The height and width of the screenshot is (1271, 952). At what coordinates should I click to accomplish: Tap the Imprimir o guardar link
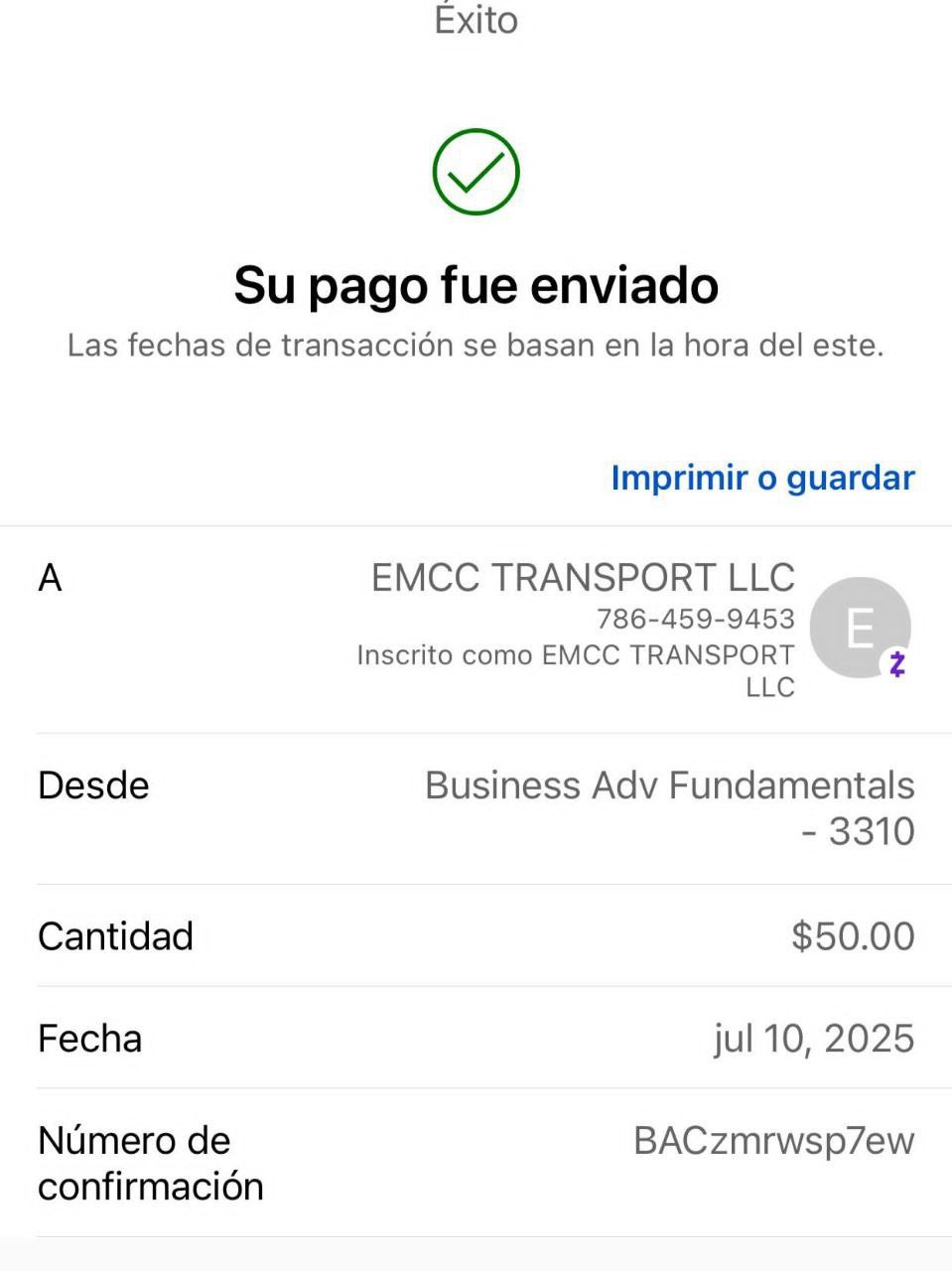761,478
